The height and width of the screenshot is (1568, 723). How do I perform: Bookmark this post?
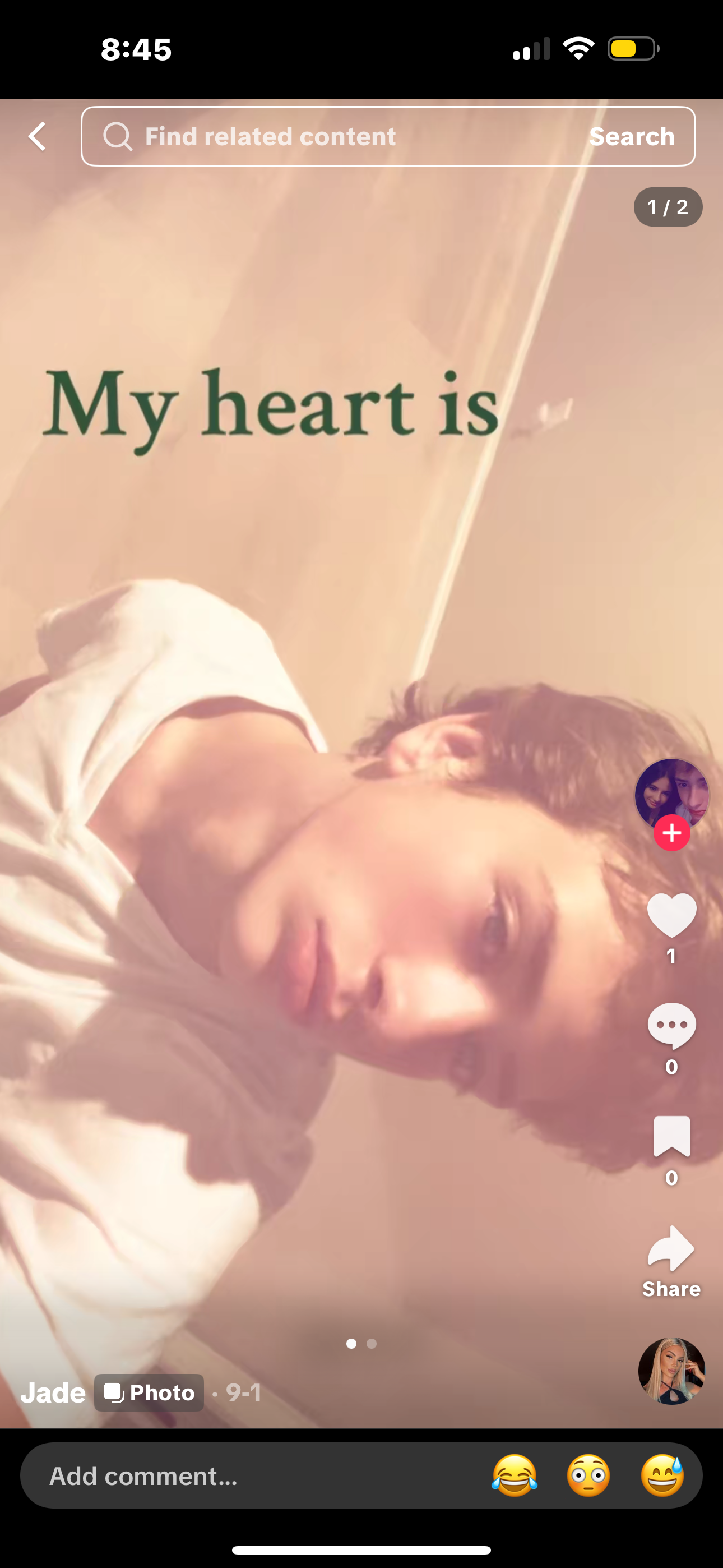(x=671, y=1136)
